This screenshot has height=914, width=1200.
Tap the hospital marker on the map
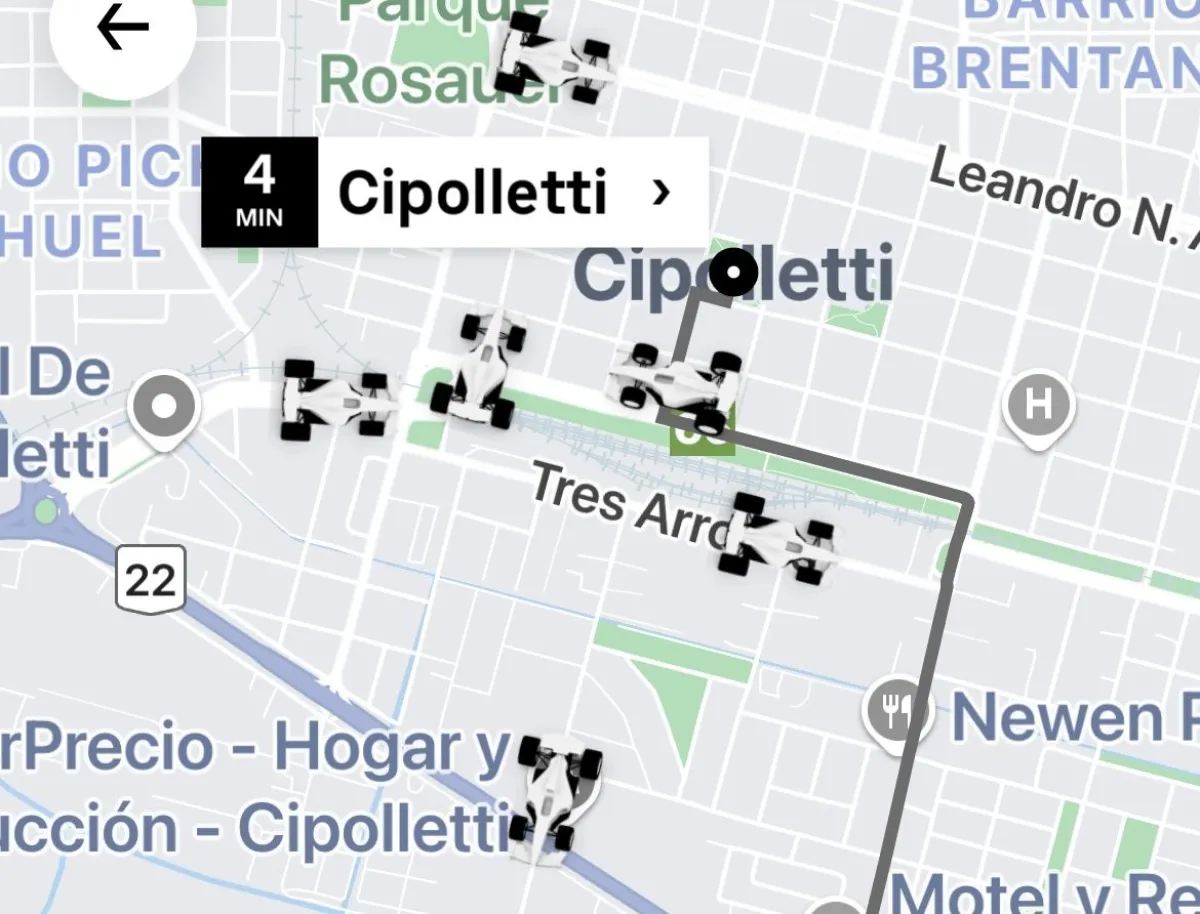(x=1038, y=406)
